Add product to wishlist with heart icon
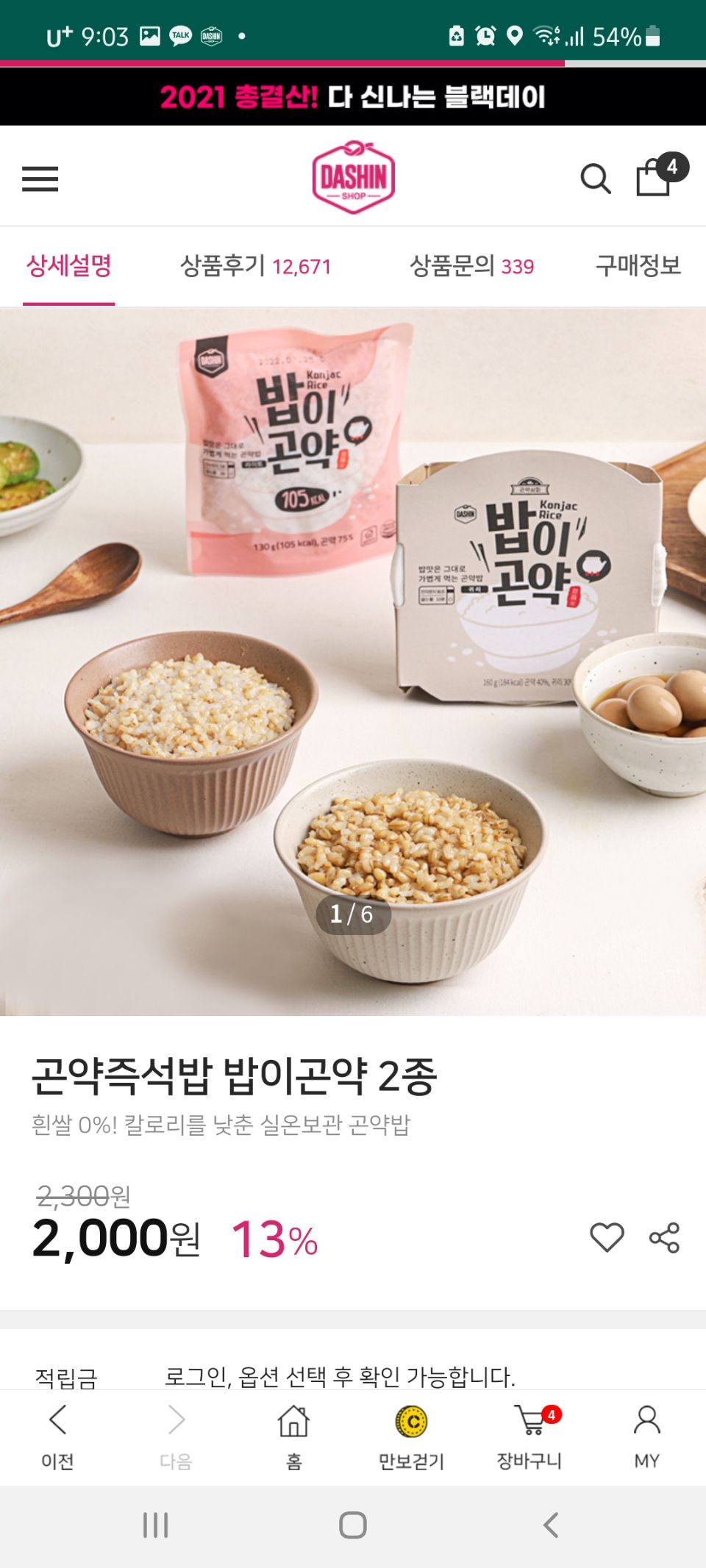Image resolution: width=706 pixels, height=1568 pixels. point(607,1237)
